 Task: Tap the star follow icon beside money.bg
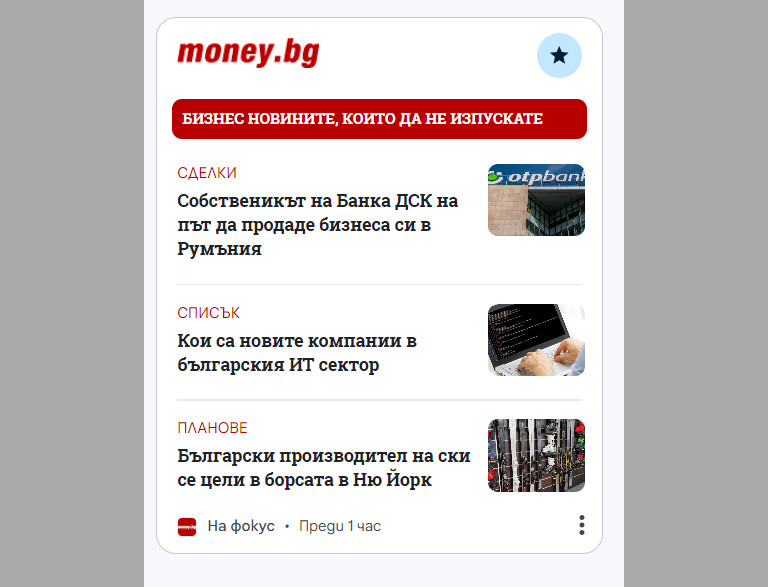(x=559, y=56)
